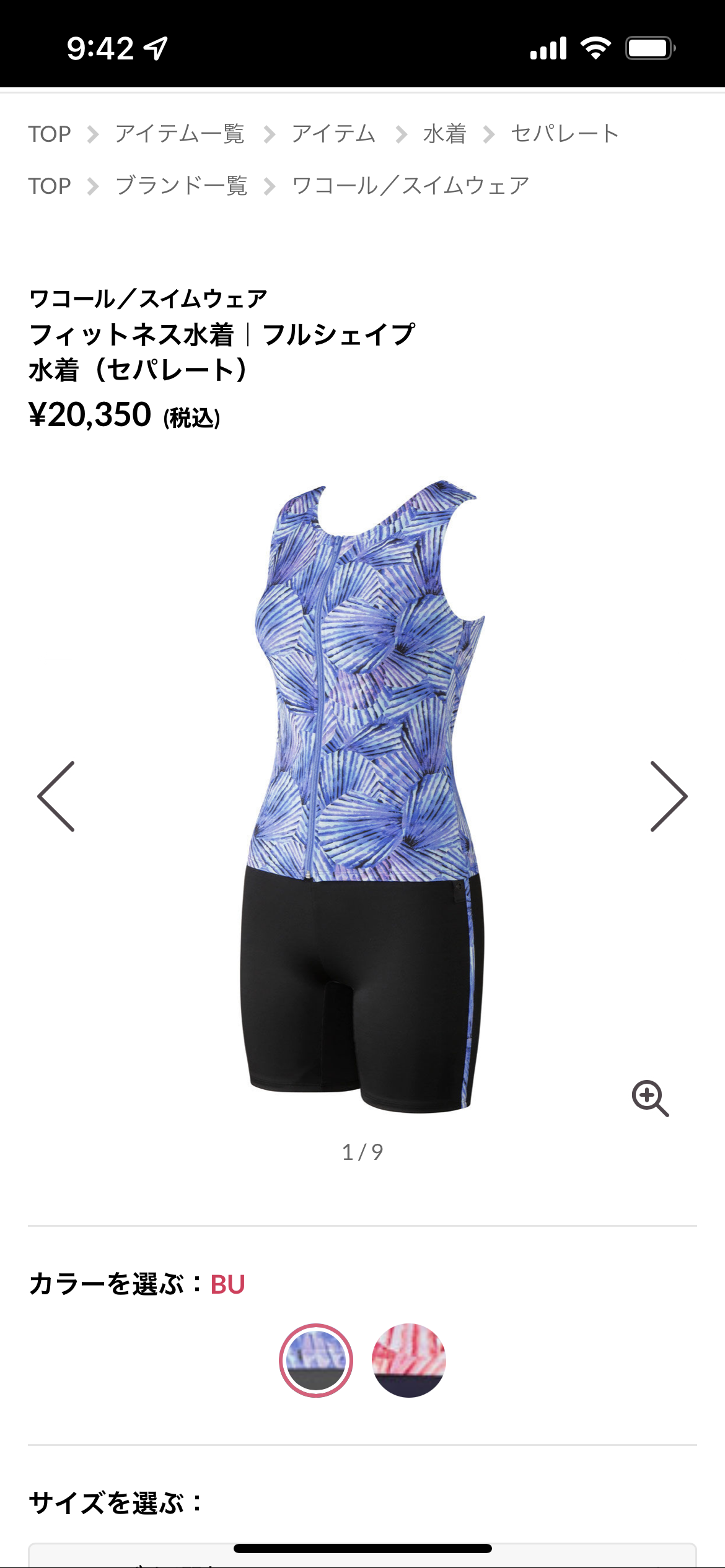This screenshot has height=1568, width=725.
Task: Select the pink color swatch
Action: click(409, 1361)
